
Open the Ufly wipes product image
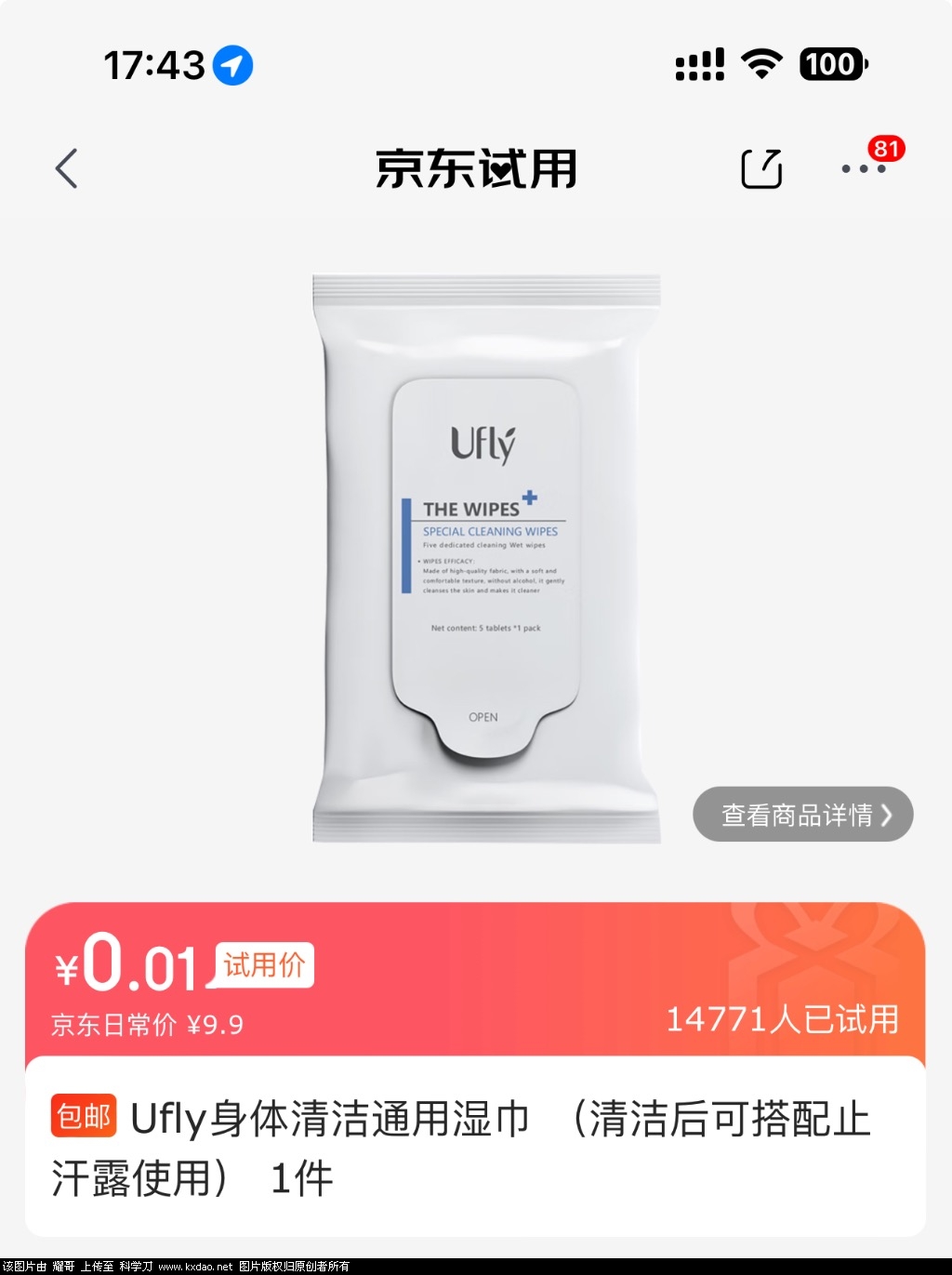tap(485, 558)
